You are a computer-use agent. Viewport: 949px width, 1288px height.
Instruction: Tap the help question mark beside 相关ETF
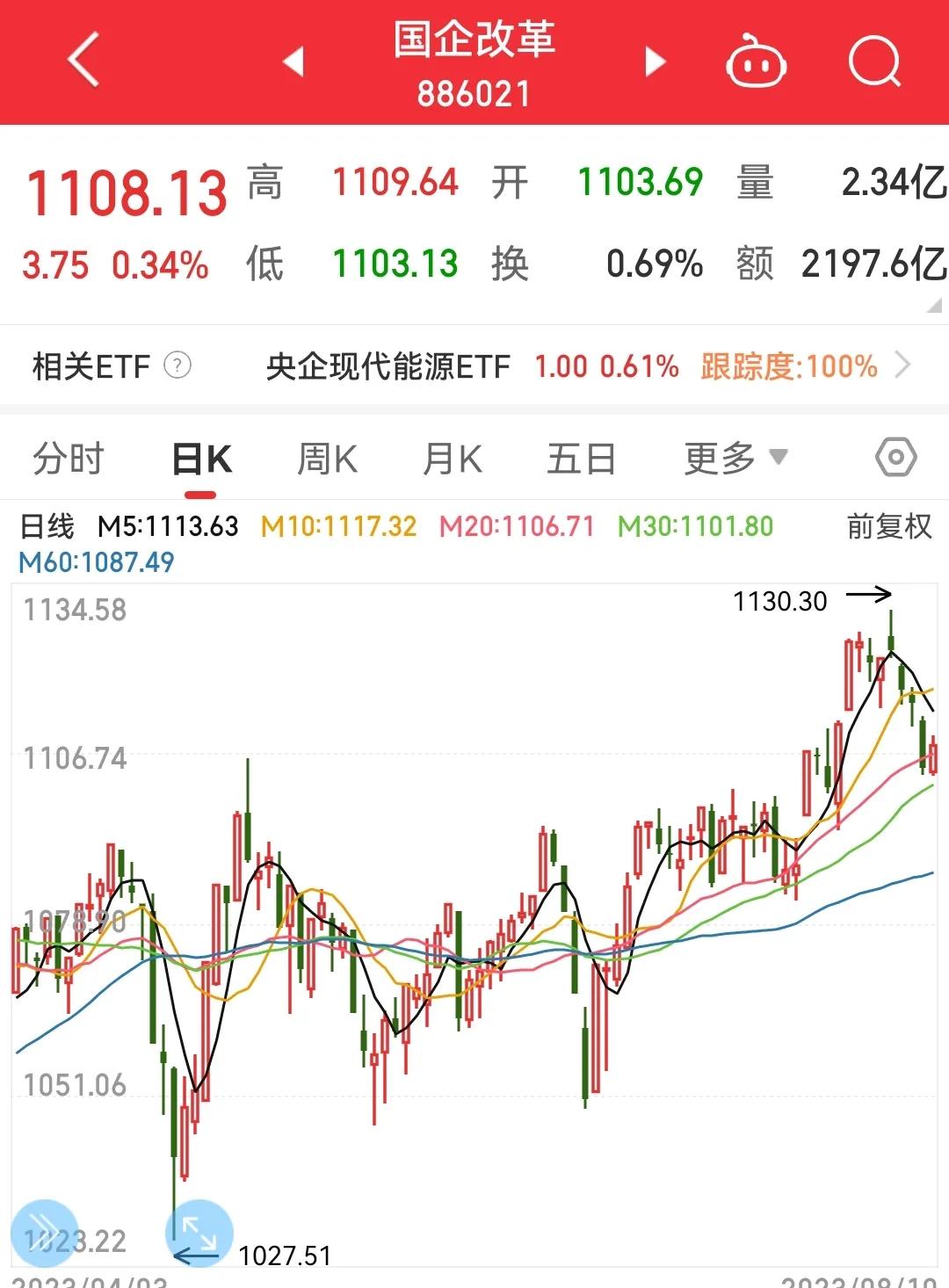coord(178,365)
